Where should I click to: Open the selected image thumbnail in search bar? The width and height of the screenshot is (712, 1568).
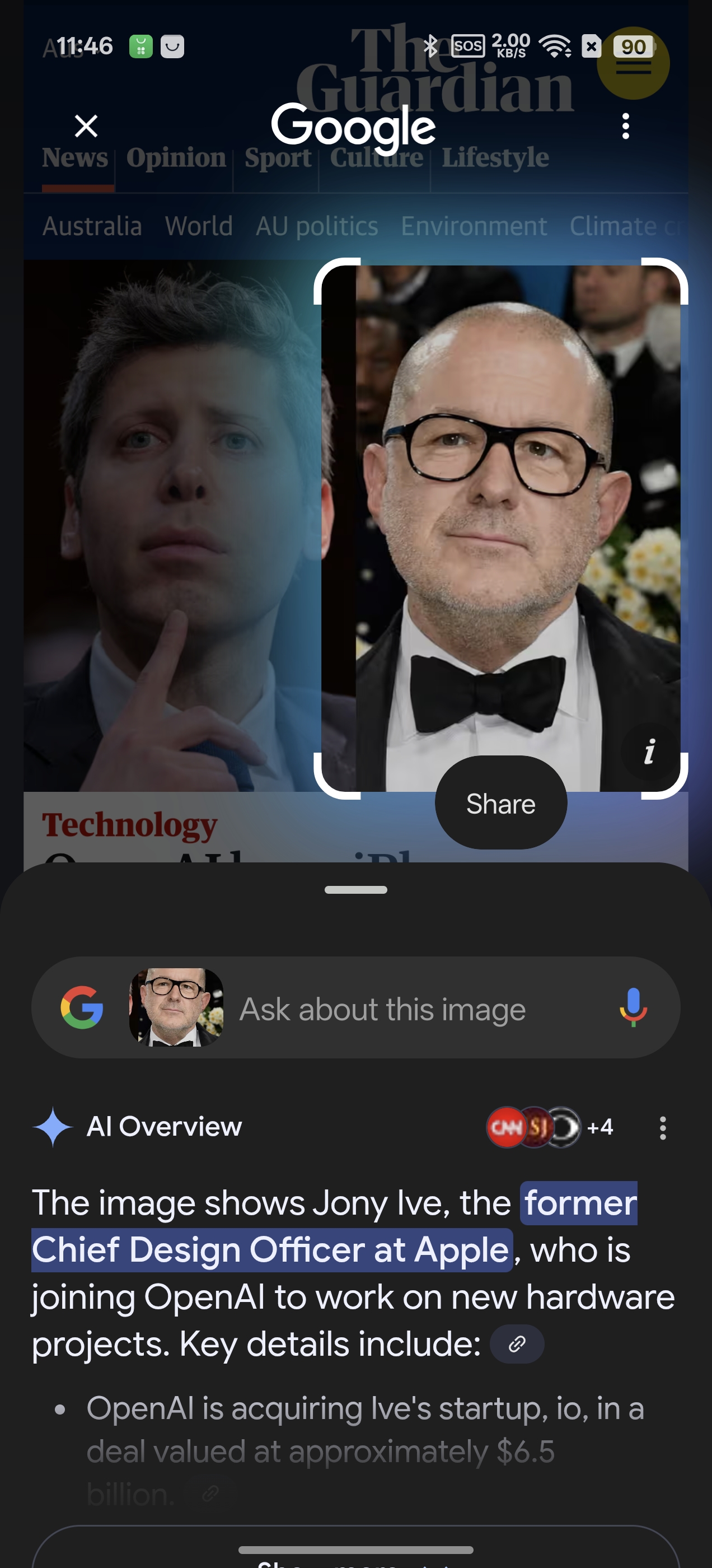coord(176,1007)
